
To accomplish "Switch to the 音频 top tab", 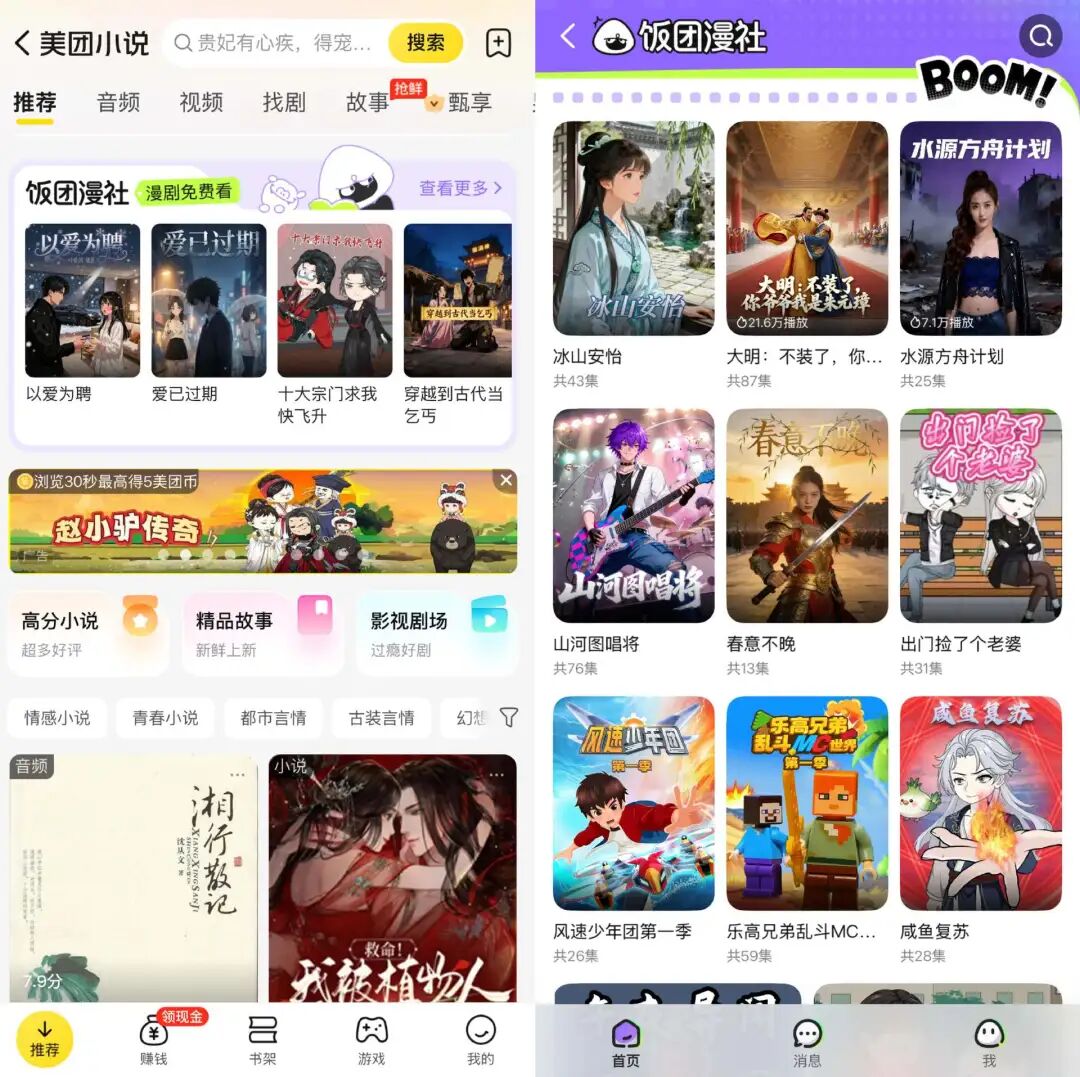I will coord(118,102).
